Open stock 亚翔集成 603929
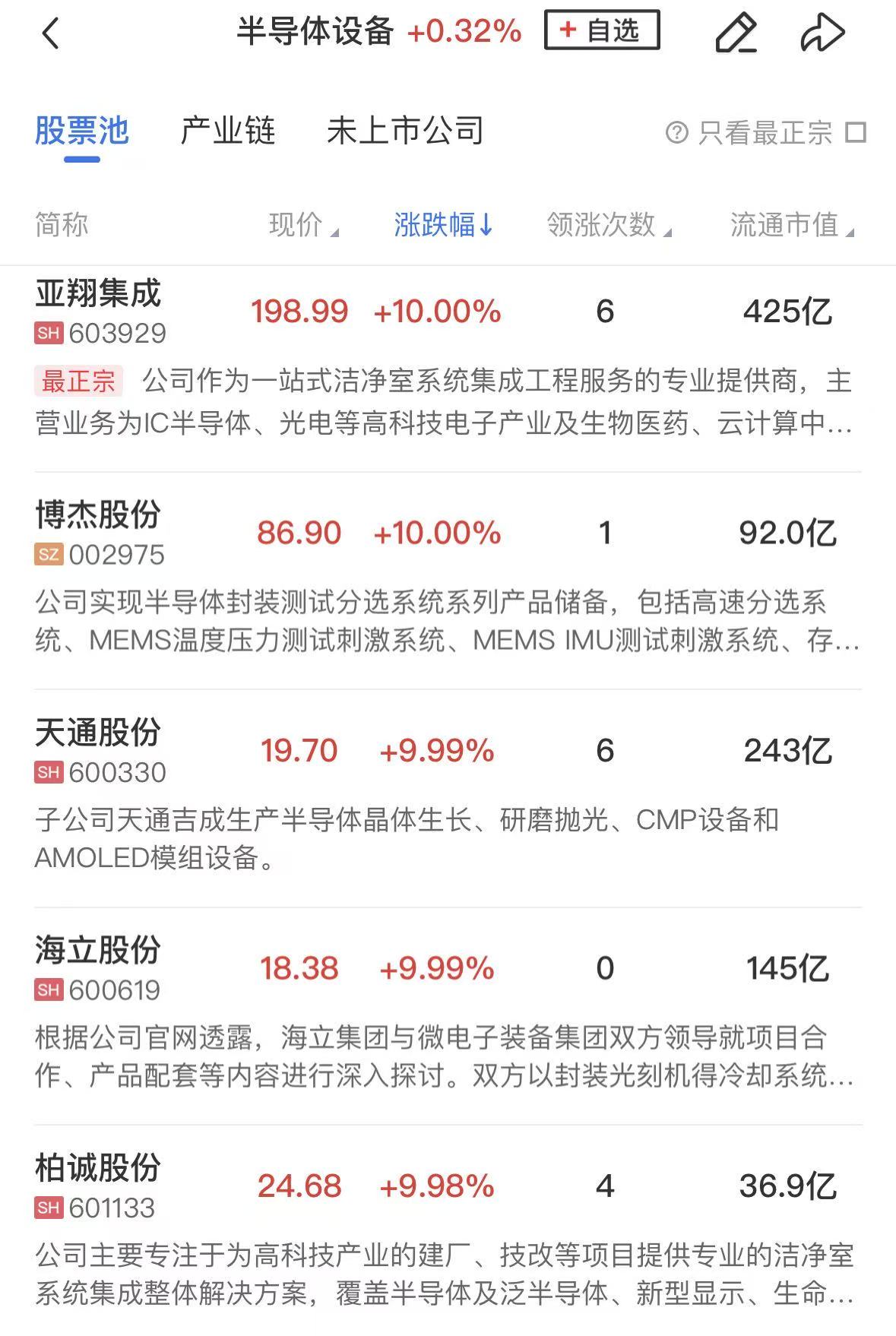896x1336 pixels. tap(99, 312)
